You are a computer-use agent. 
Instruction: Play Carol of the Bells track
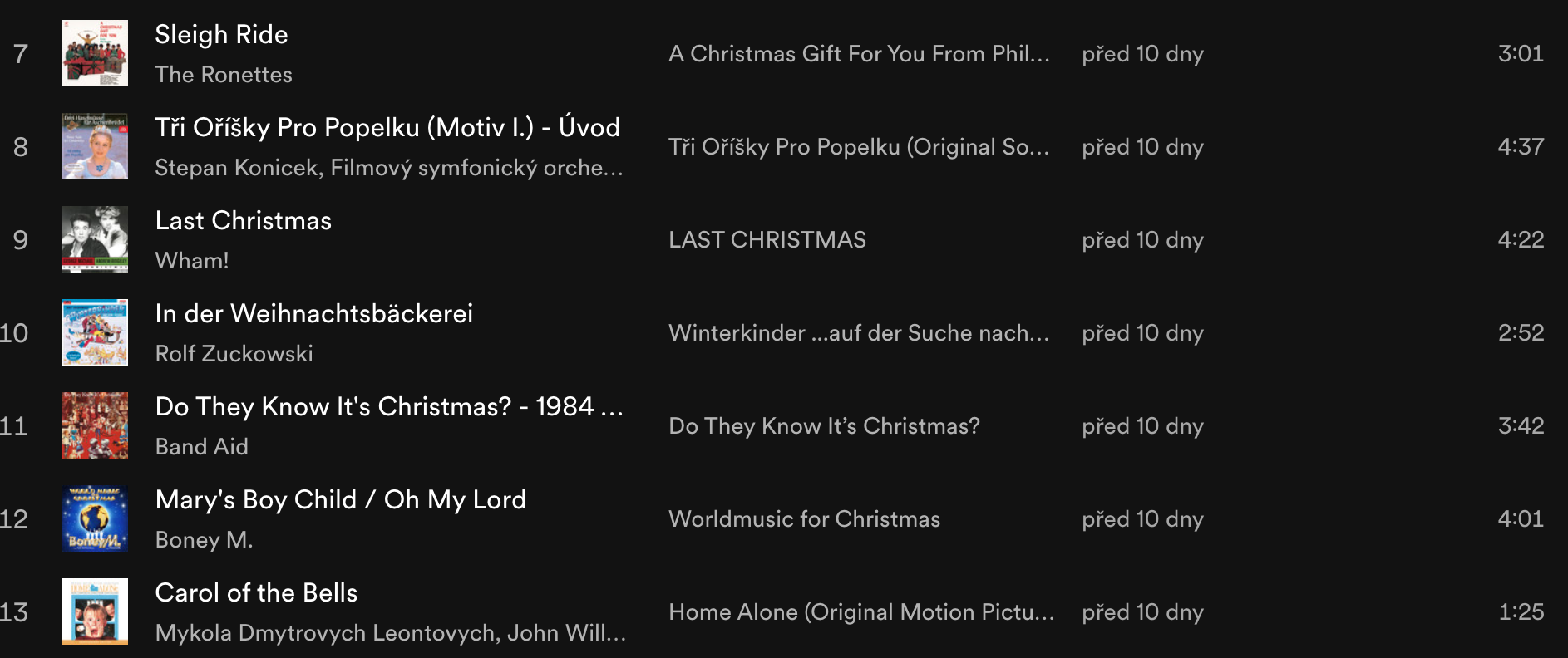click(256, 593)
